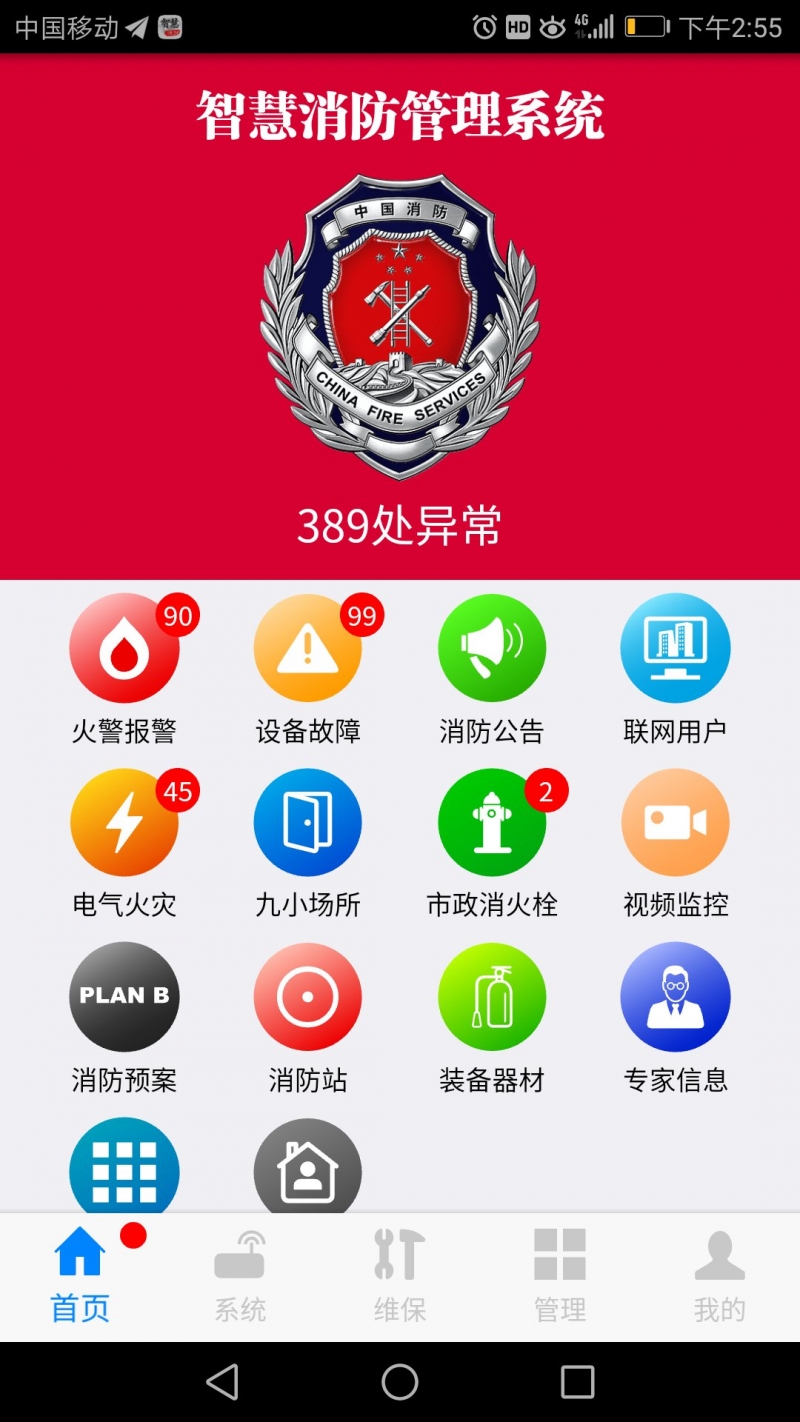Open the 我的 profile tab
This screenshot has height=1422, width=800.
tap(720, 1276)
